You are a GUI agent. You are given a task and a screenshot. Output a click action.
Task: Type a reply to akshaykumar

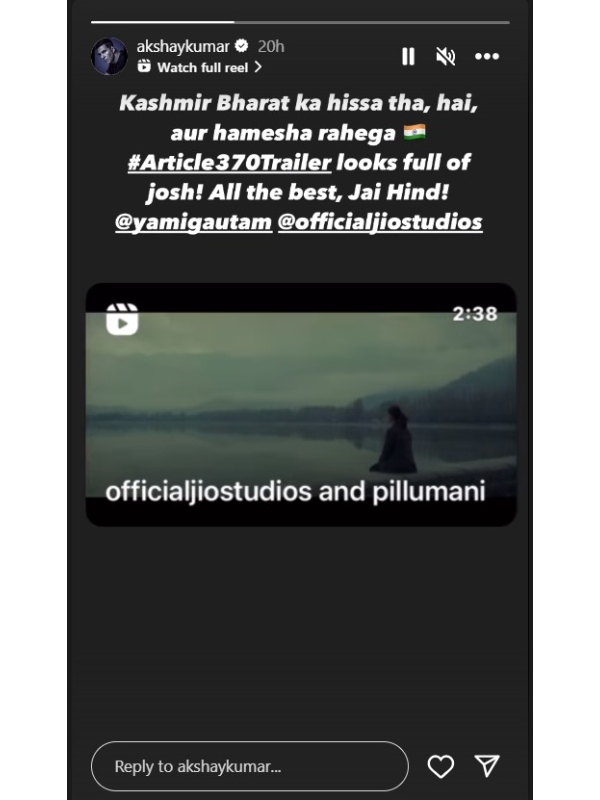point(250,767)
